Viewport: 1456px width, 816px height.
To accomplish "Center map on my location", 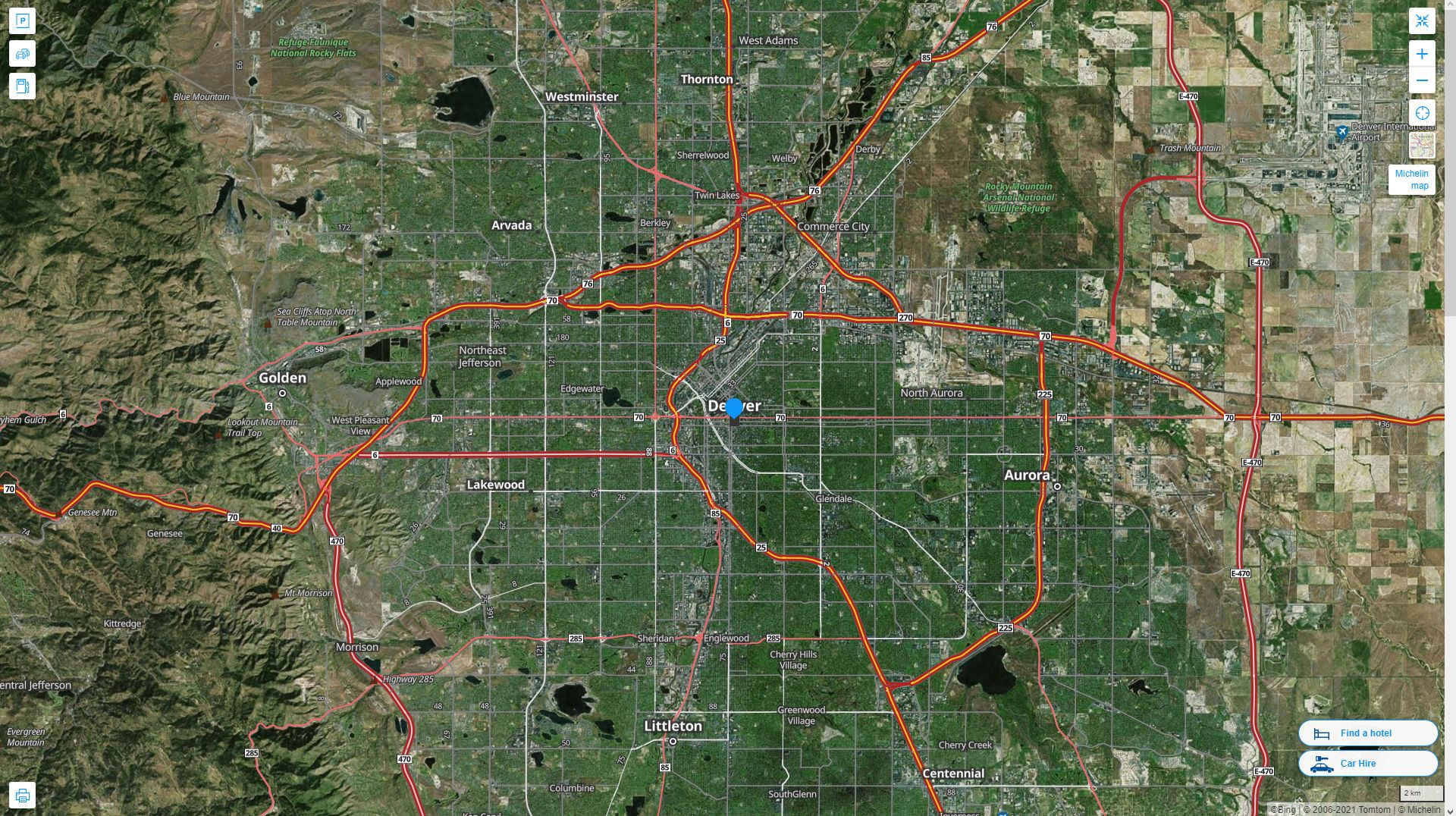I will click(1422, 113).
